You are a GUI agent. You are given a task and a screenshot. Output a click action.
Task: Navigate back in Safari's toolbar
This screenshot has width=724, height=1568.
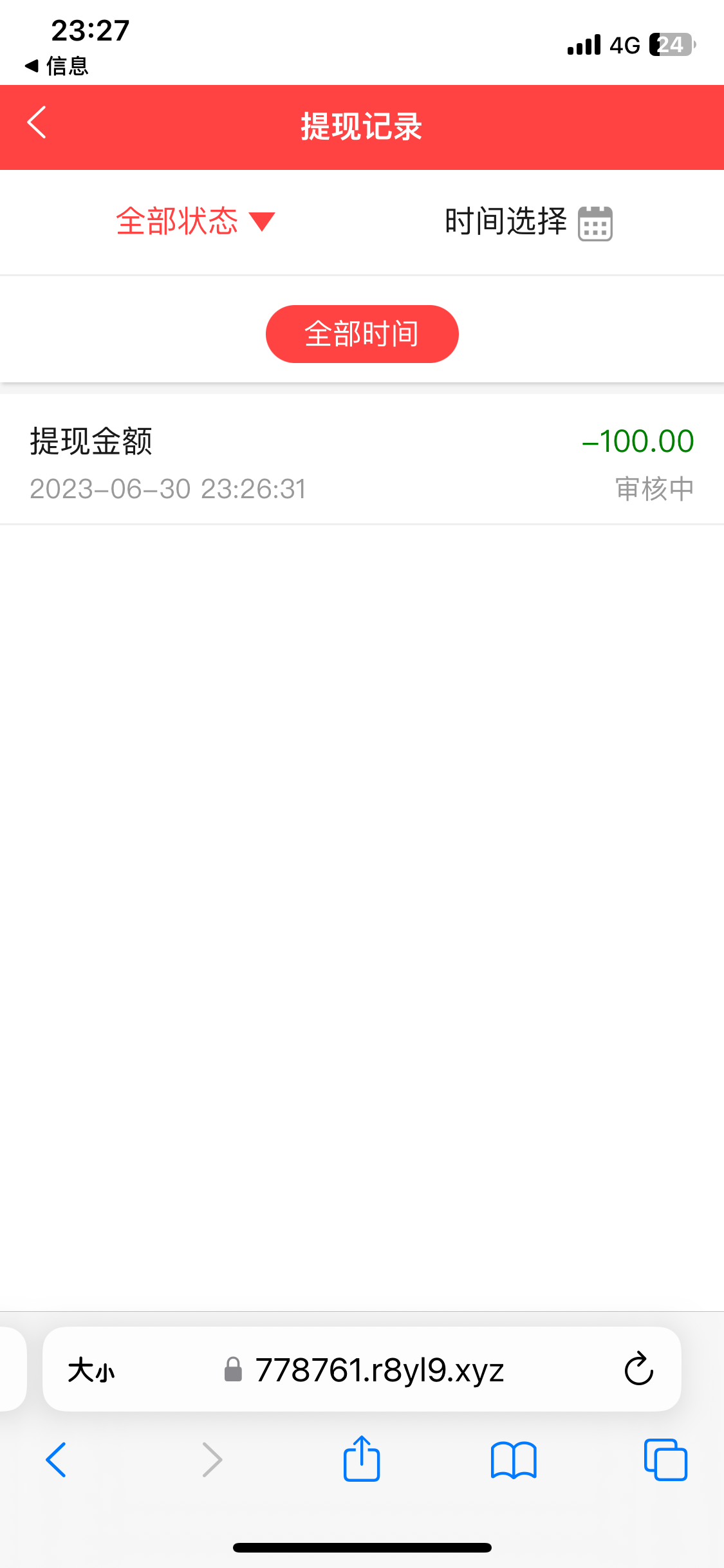[57, 1460]
